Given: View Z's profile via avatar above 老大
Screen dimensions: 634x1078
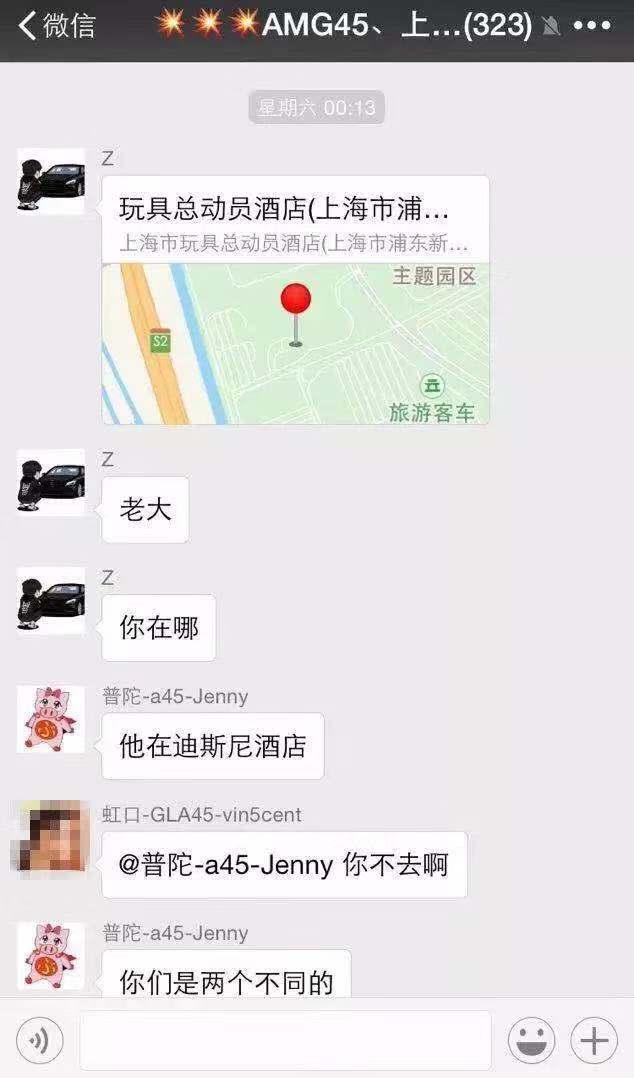Looking at the screenshot, I should pyautogui.click(x=51, y=482).
